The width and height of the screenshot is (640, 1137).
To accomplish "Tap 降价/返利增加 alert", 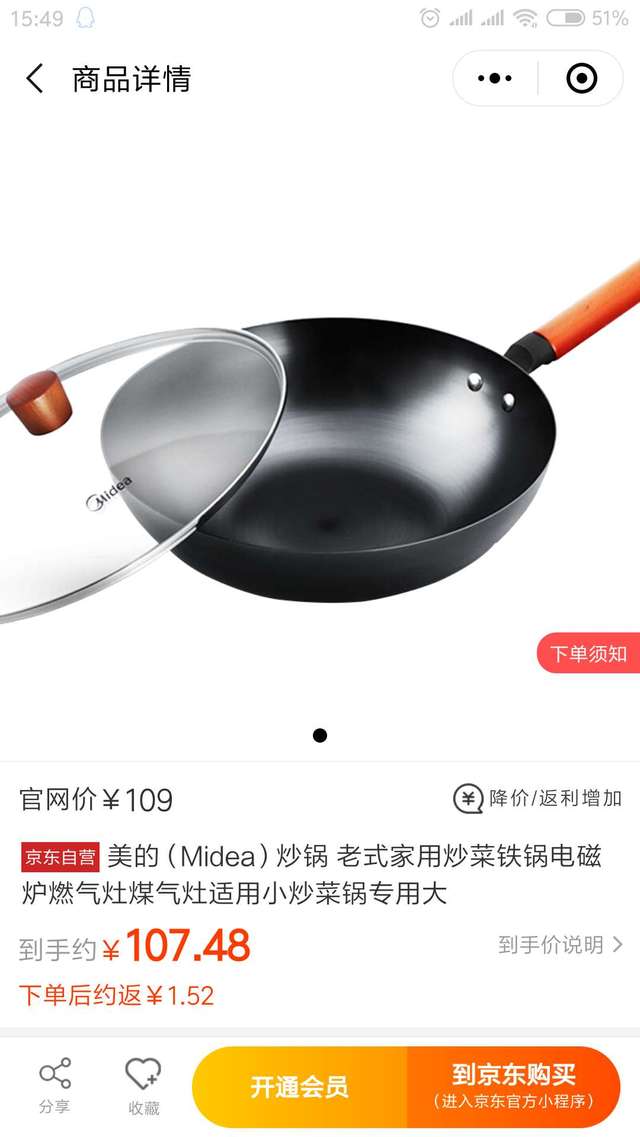I will pos(538,798).
